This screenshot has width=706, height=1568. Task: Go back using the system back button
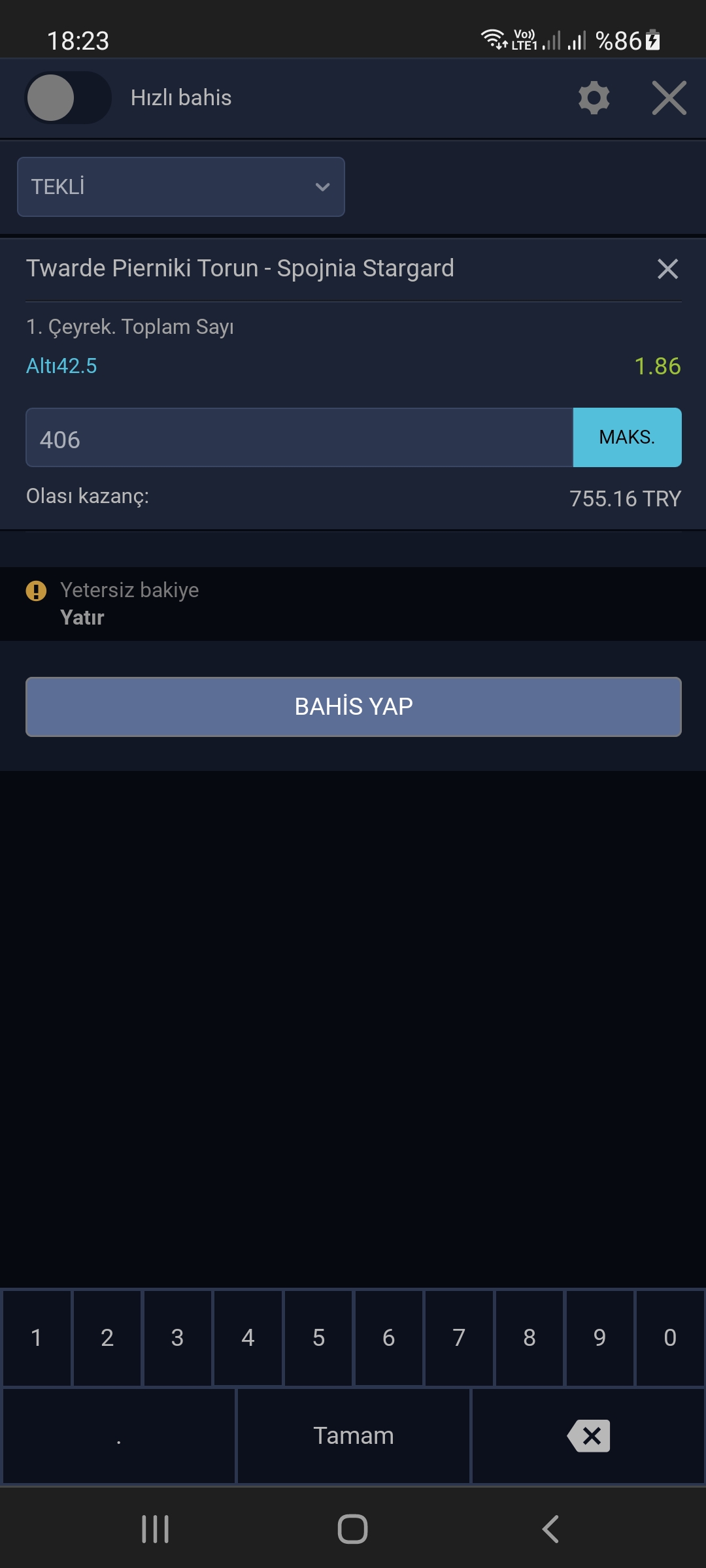(x=550, y=1529)
